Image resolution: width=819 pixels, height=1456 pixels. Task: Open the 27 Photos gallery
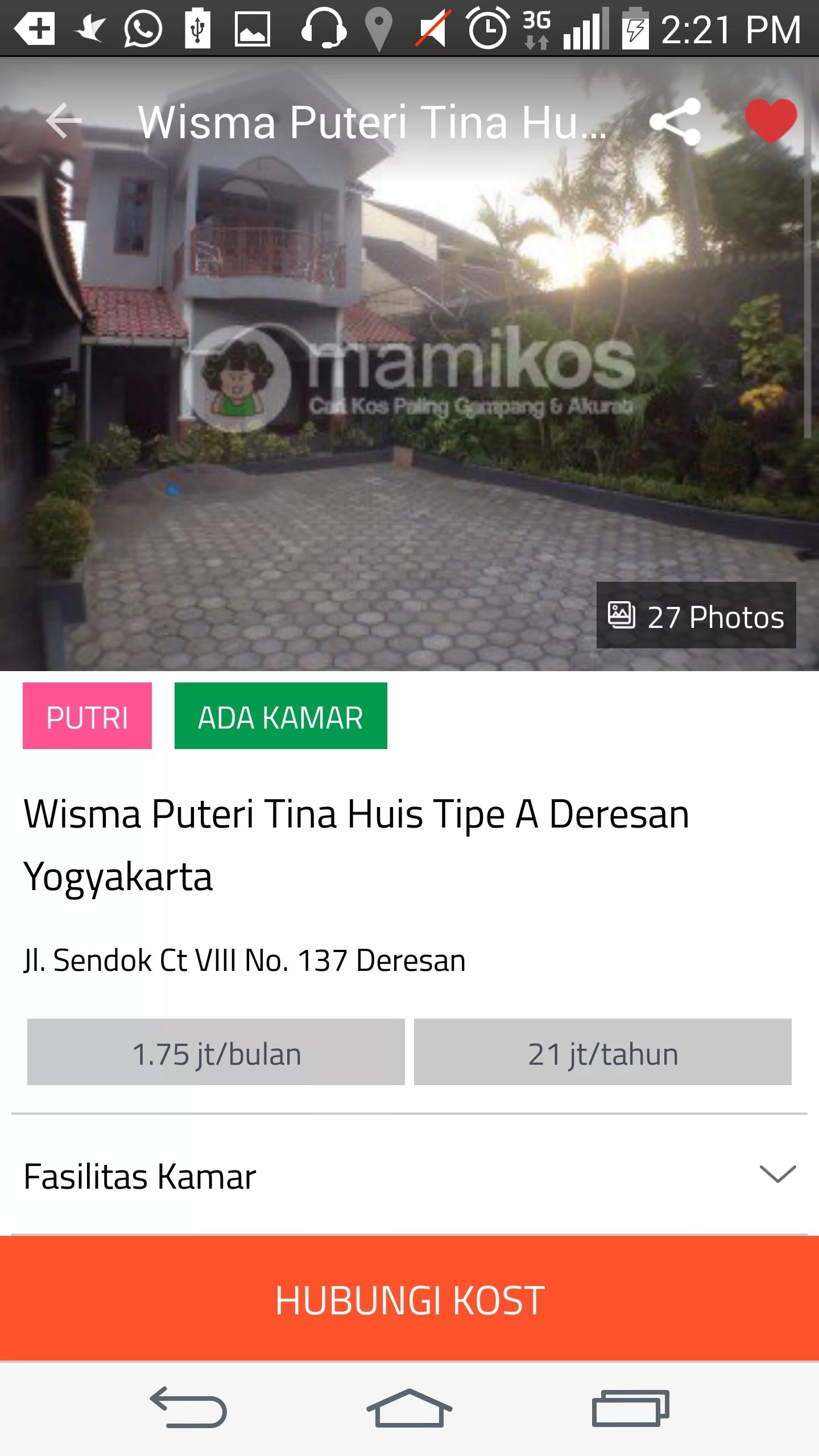696,615
